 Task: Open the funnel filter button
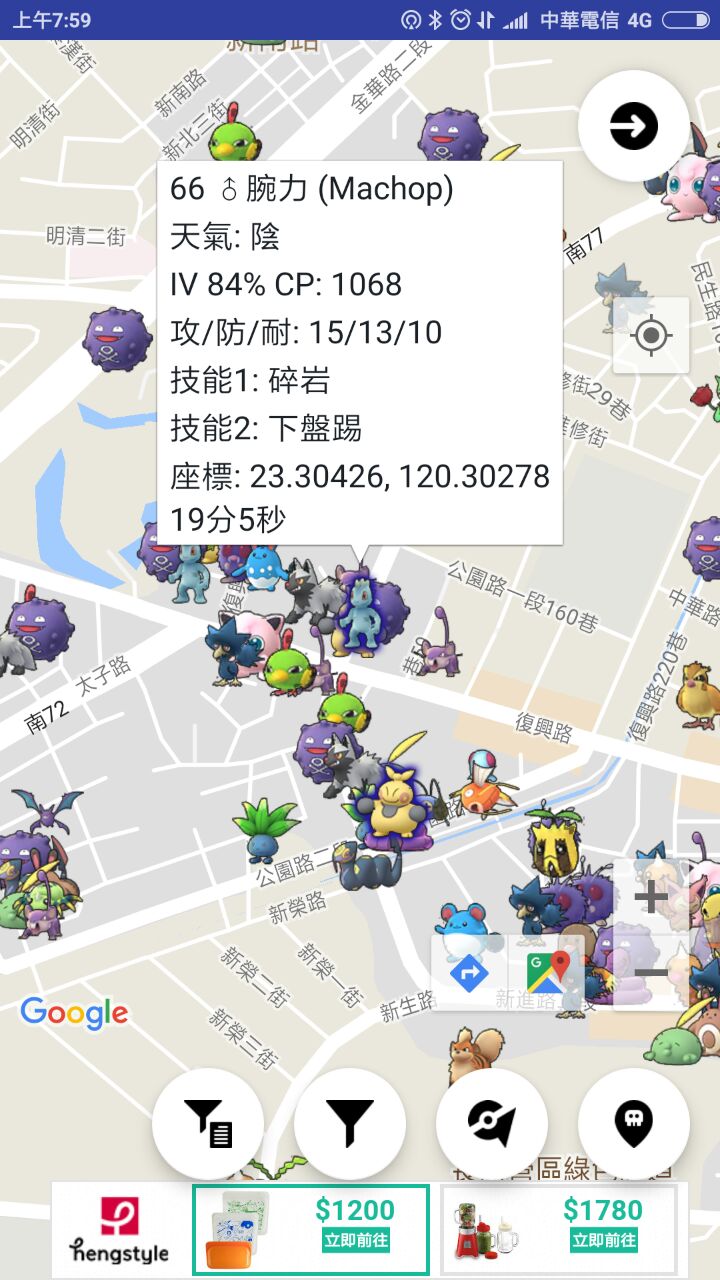(350, 1123)
